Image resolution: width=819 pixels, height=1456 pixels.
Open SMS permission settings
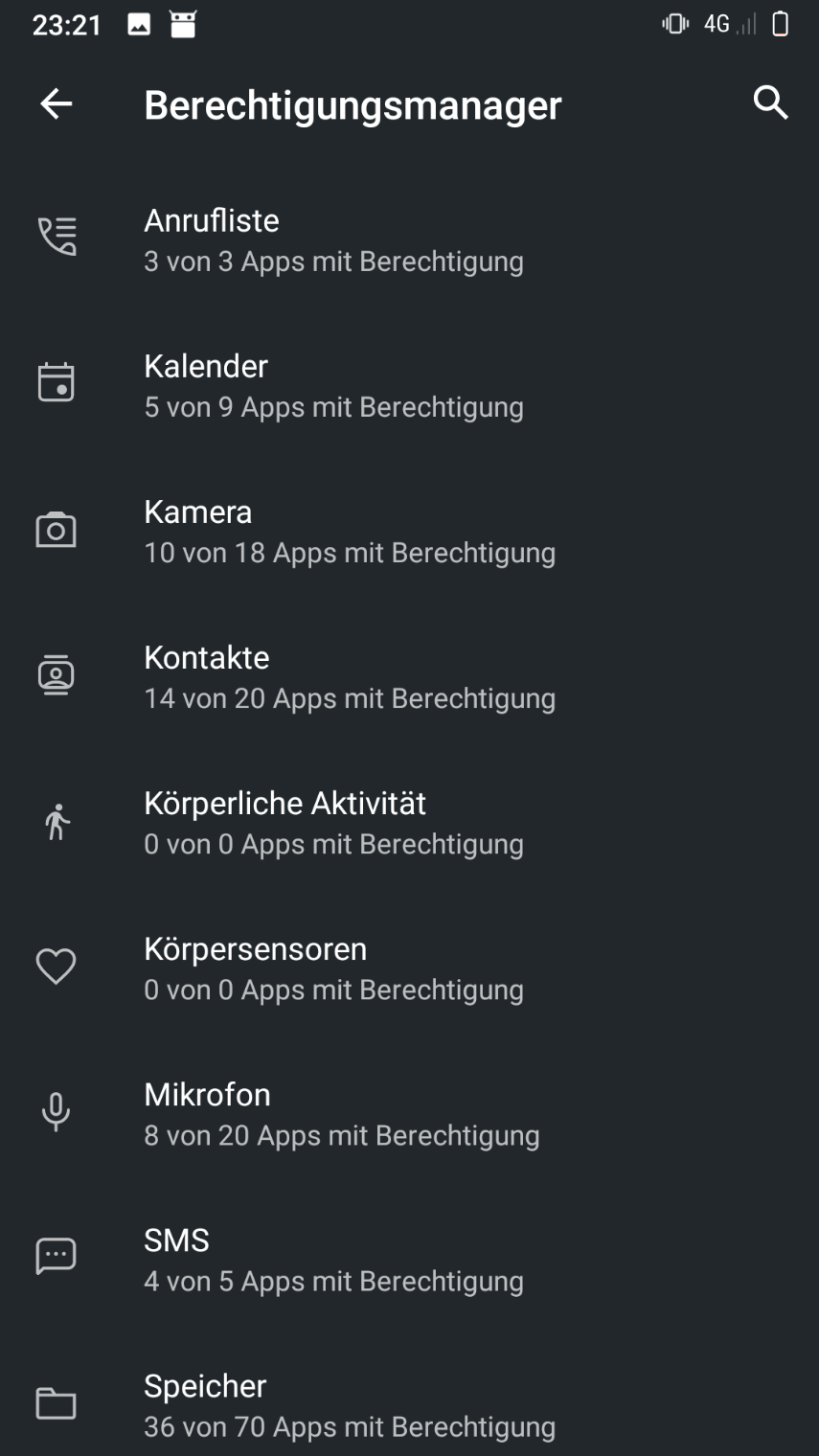pos(409,1259)
